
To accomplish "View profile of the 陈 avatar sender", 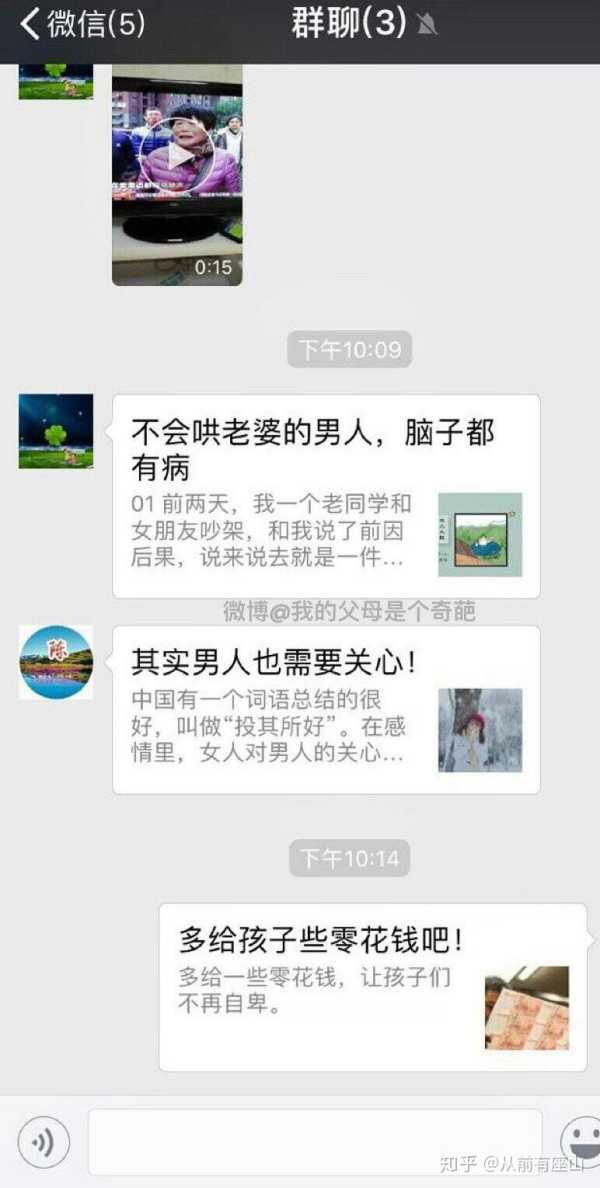I will click(x=56, y=662).
